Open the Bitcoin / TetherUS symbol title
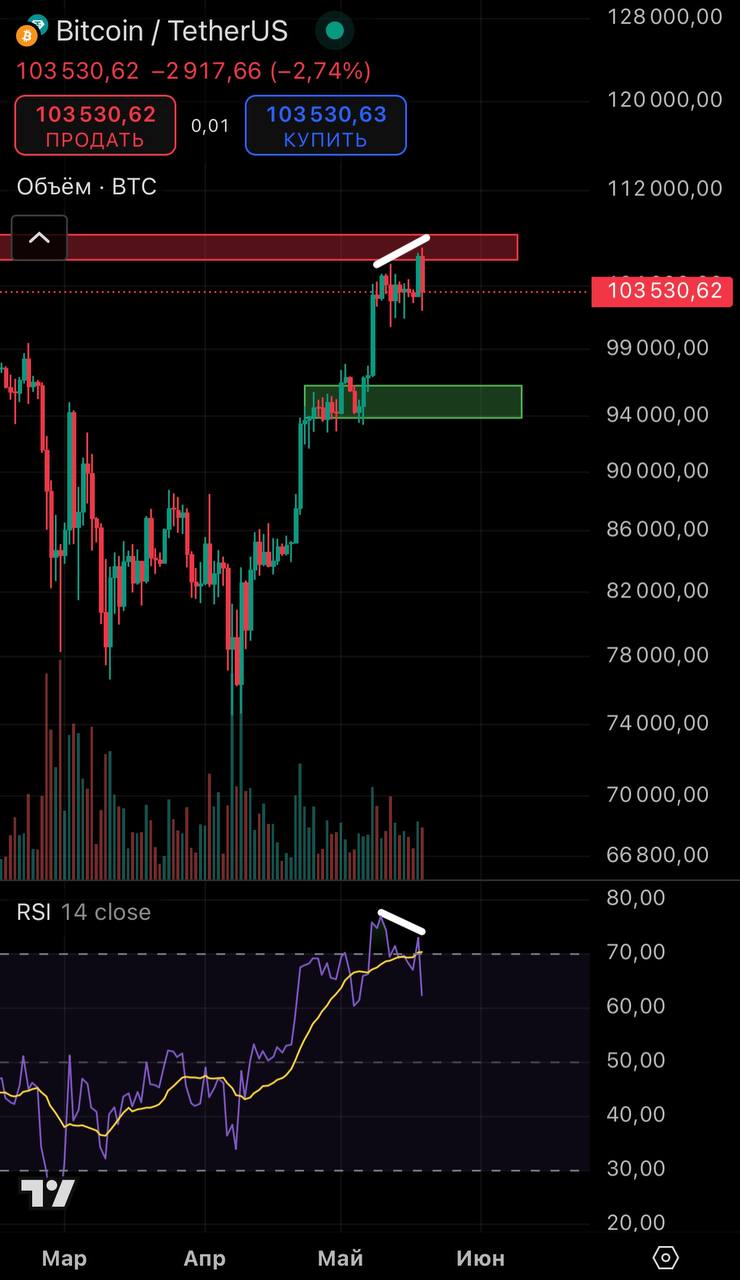The image size is (740, 1280). (x=171, y=32)
